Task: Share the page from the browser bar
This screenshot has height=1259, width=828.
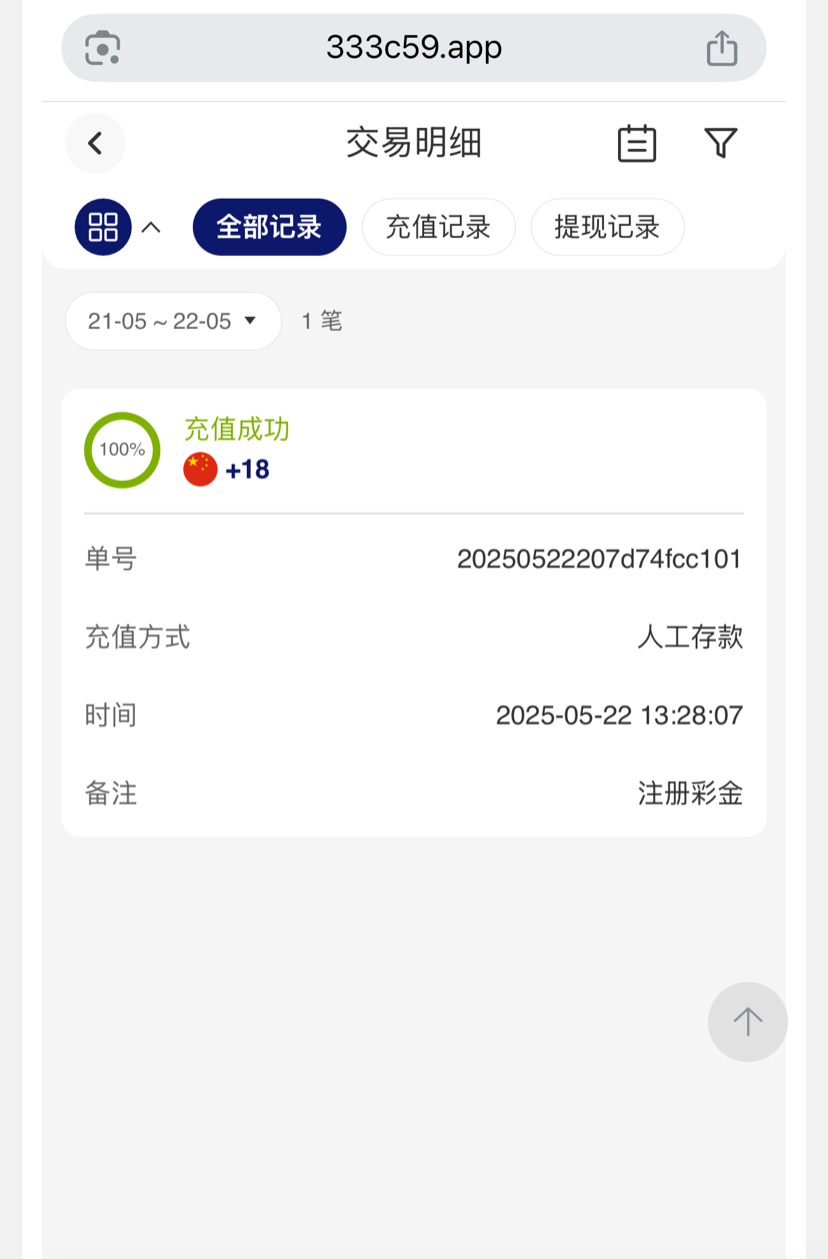Action: [721, 48]
